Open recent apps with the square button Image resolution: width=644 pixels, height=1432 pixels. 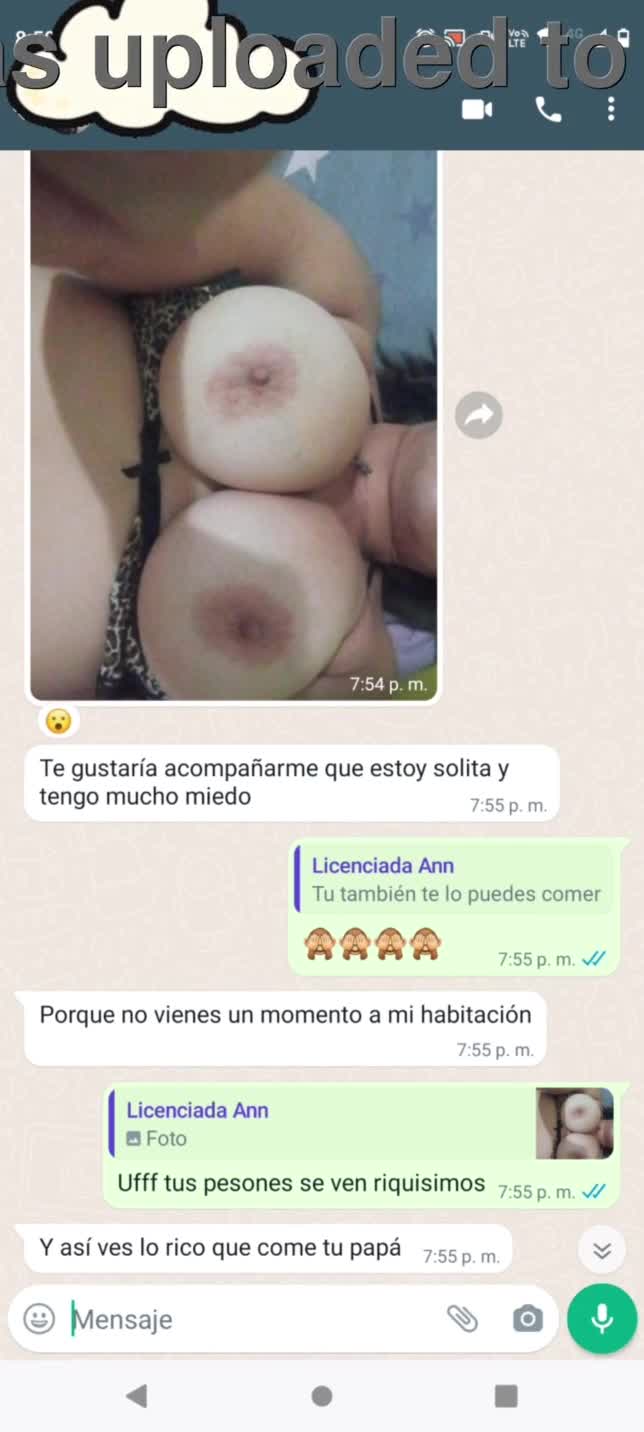tap(506, 1396)
